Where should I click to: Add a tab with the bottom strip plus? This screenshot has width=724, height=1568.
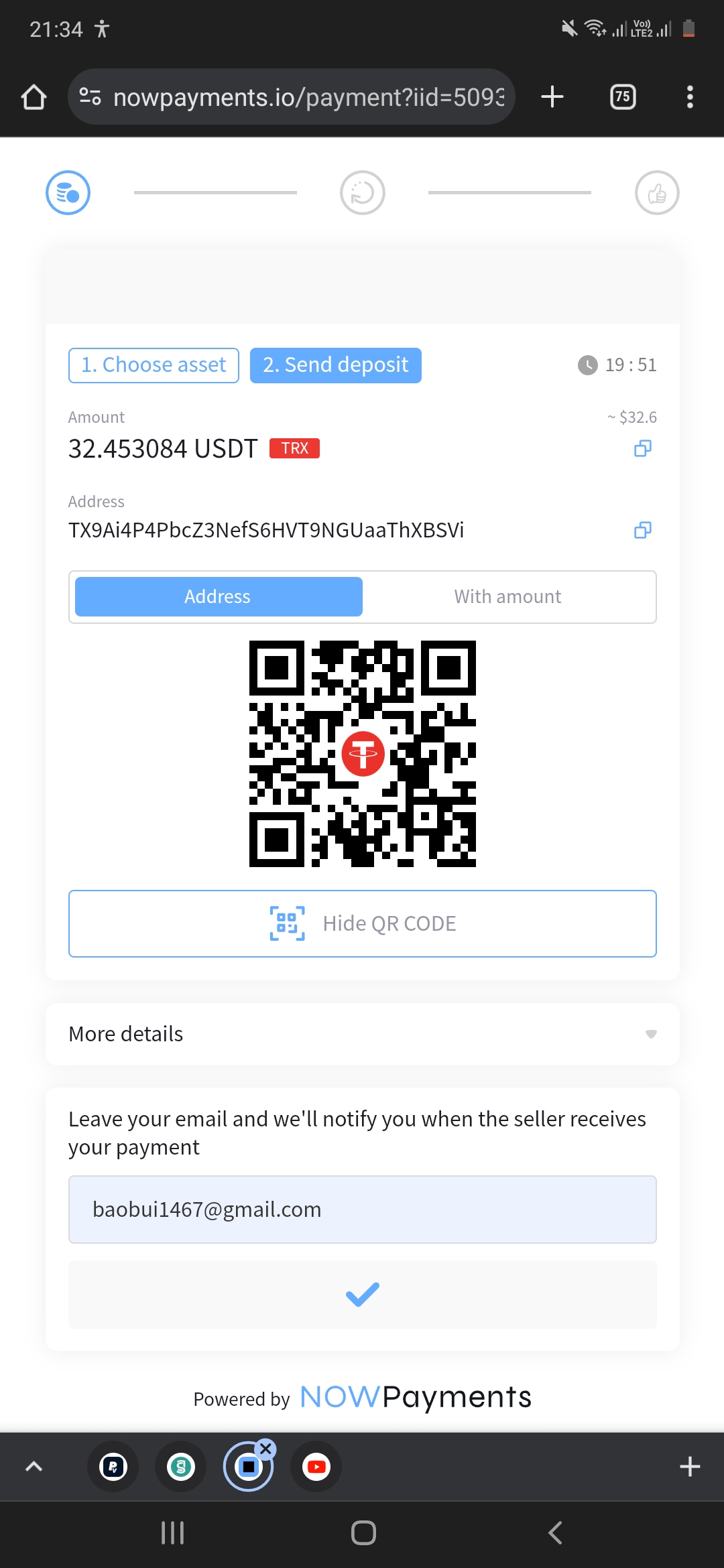pyautogui.click(x=690, y=1467)
